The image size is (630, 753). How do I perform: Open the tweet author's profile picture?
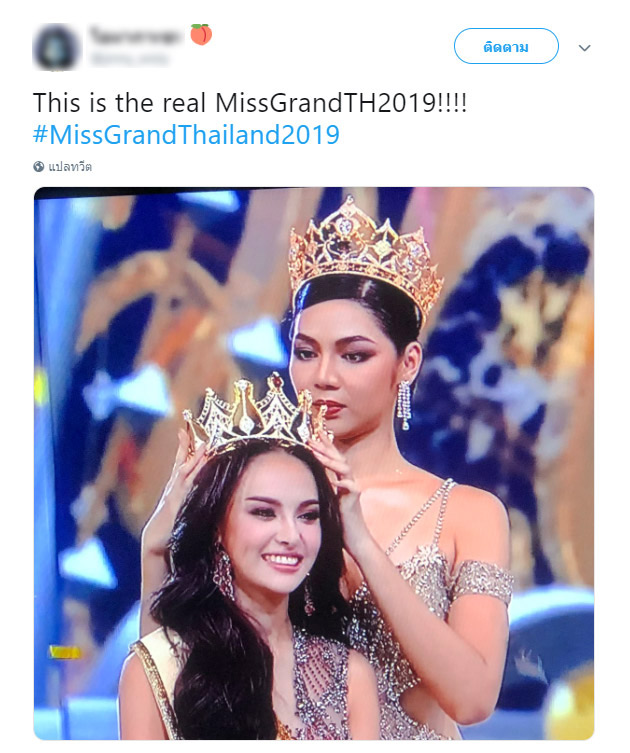click(x=55, y=47)
